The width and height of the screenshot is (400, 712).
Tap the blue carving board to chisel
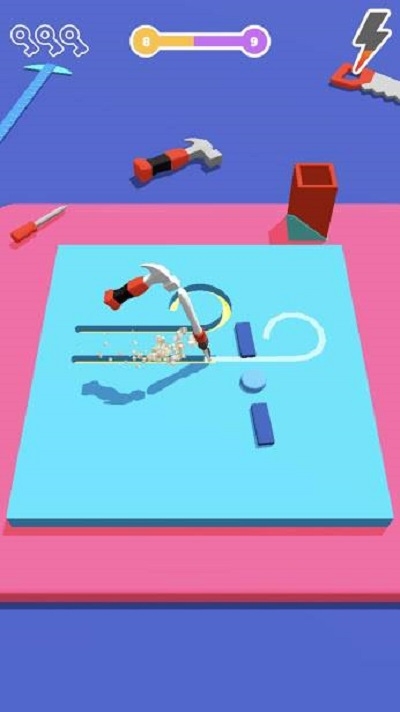coord(200,385)
